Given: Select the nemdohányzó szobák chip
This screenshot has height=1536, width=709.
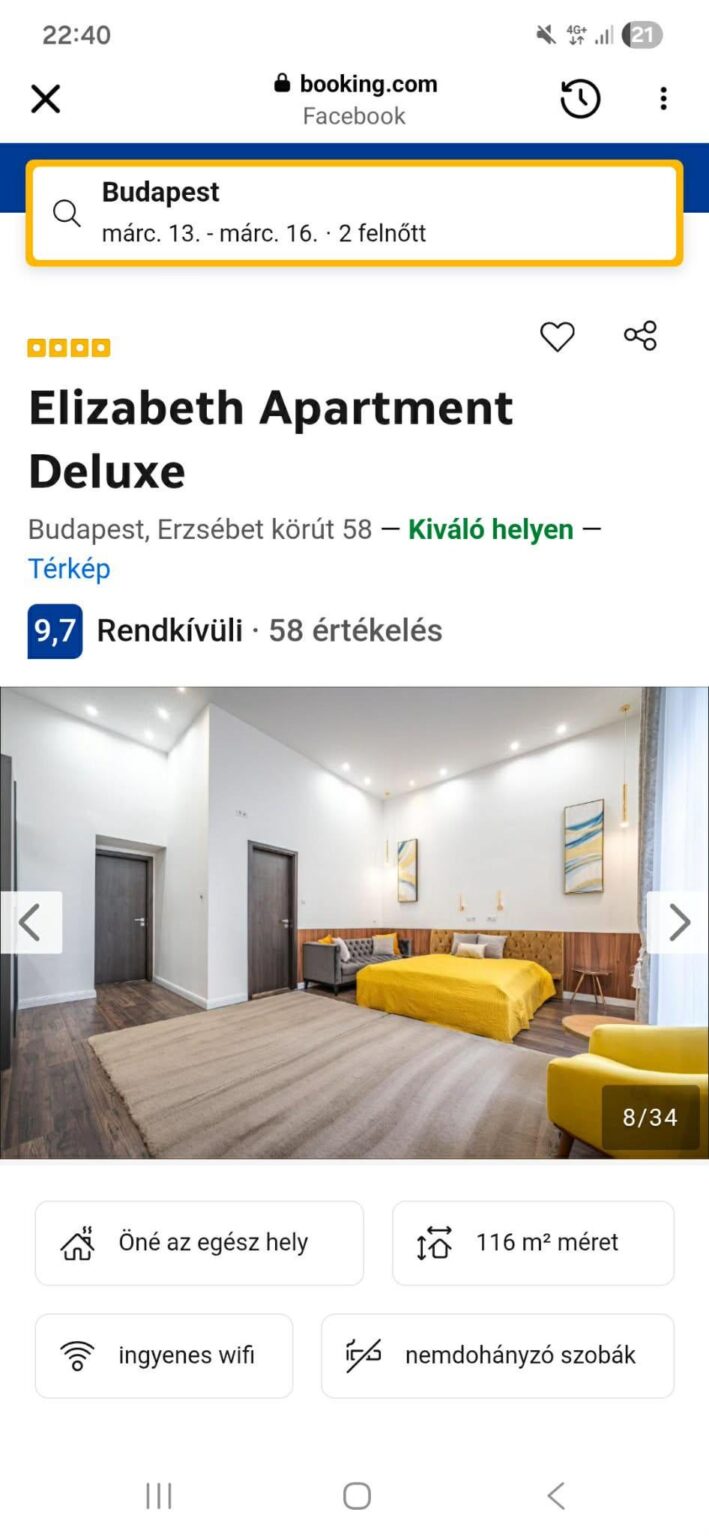Looking at the screenshot, I should (497, 1356).
